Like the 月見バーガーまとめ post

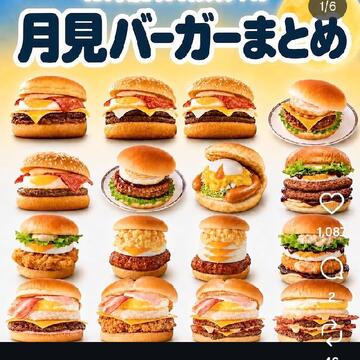pyautogui.click(x=332, y=203)
